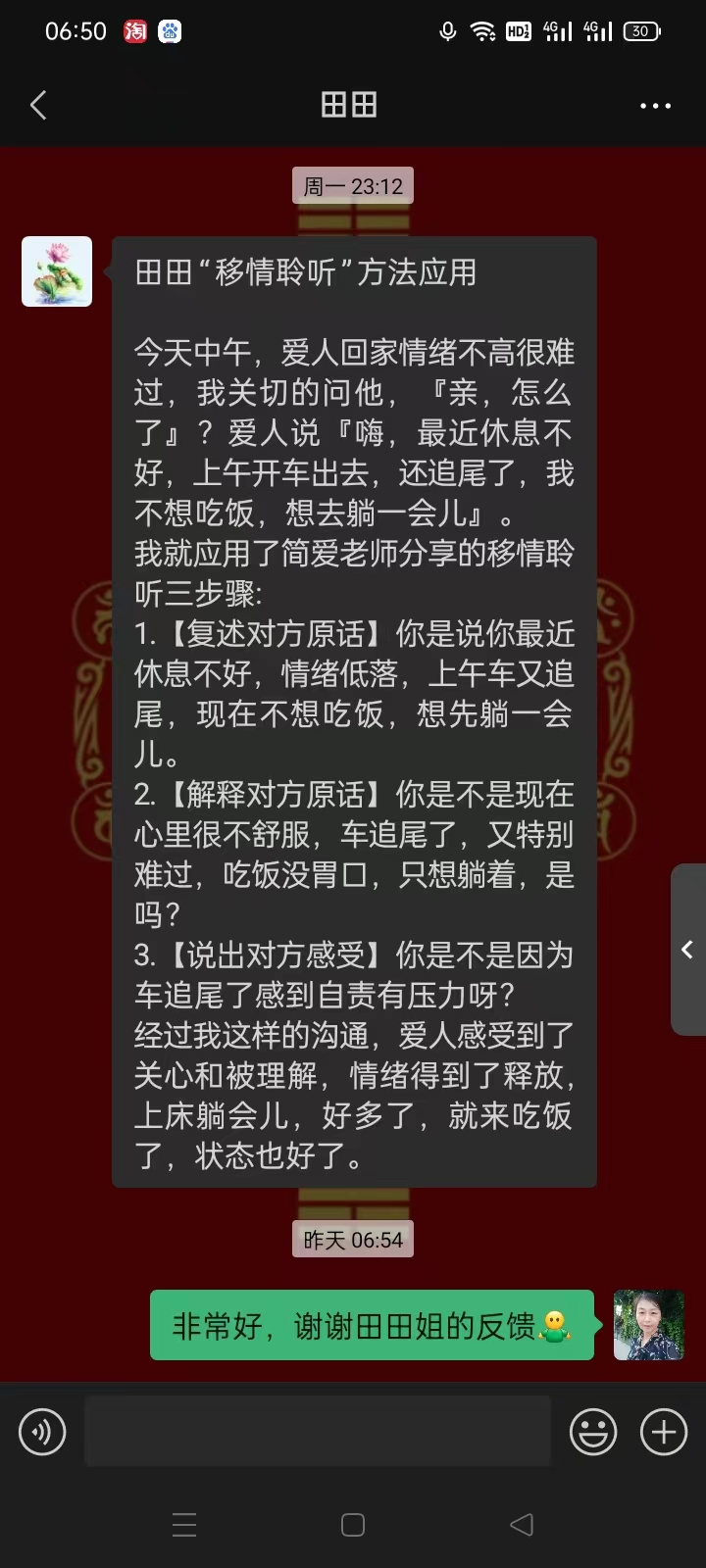Go back from the 田田 chat

coord(39,105)
